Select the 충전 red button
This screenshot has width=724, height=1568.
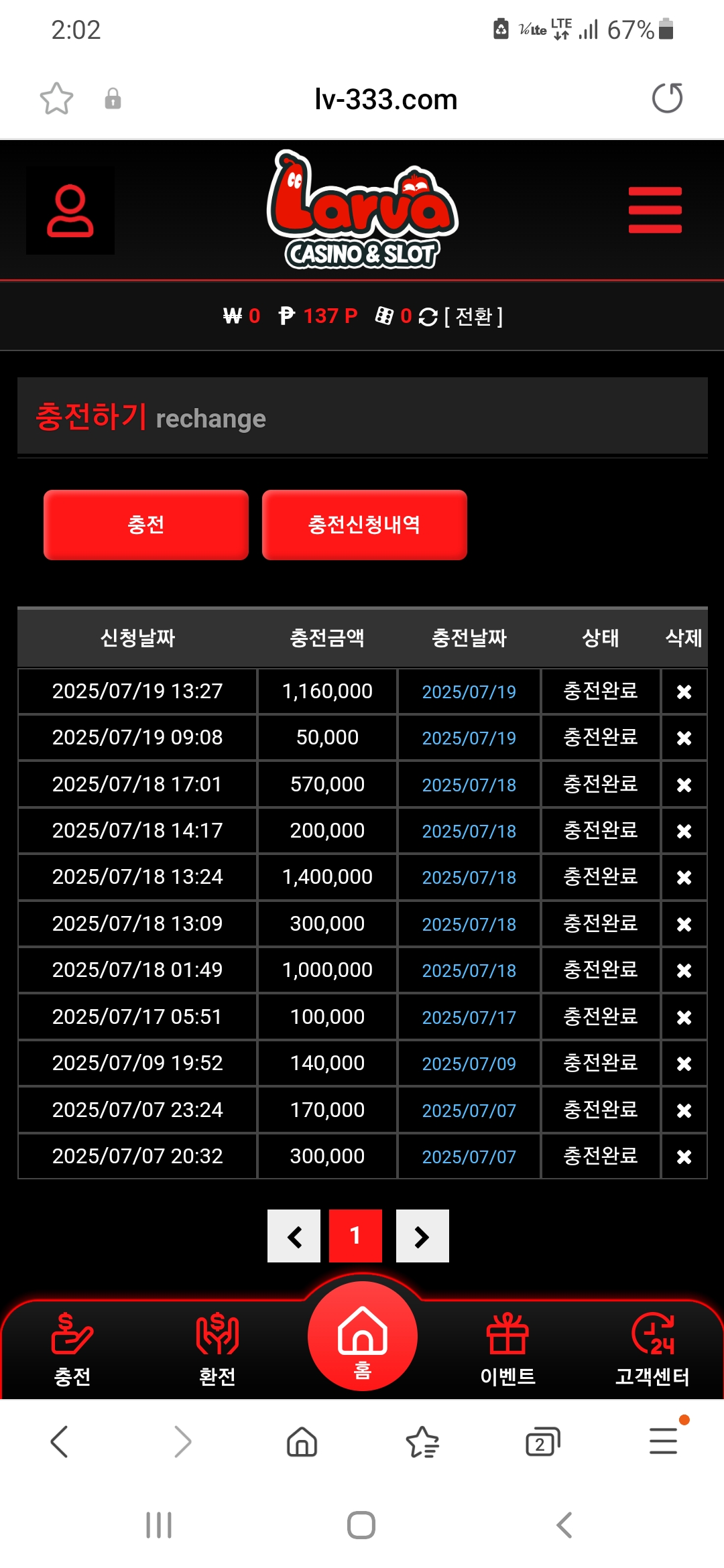coord(146,525)
